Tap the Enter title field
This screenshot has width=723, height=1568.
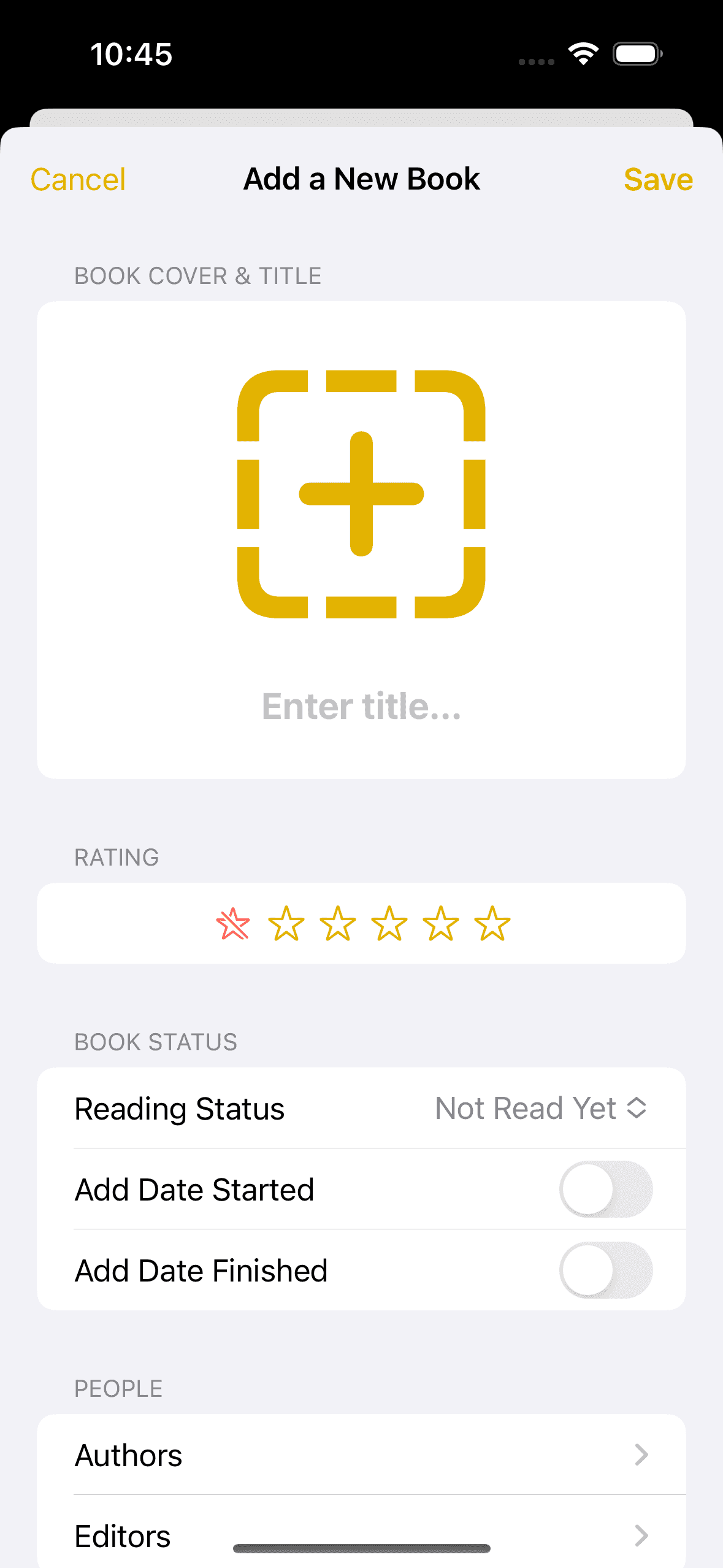[361, 707]
